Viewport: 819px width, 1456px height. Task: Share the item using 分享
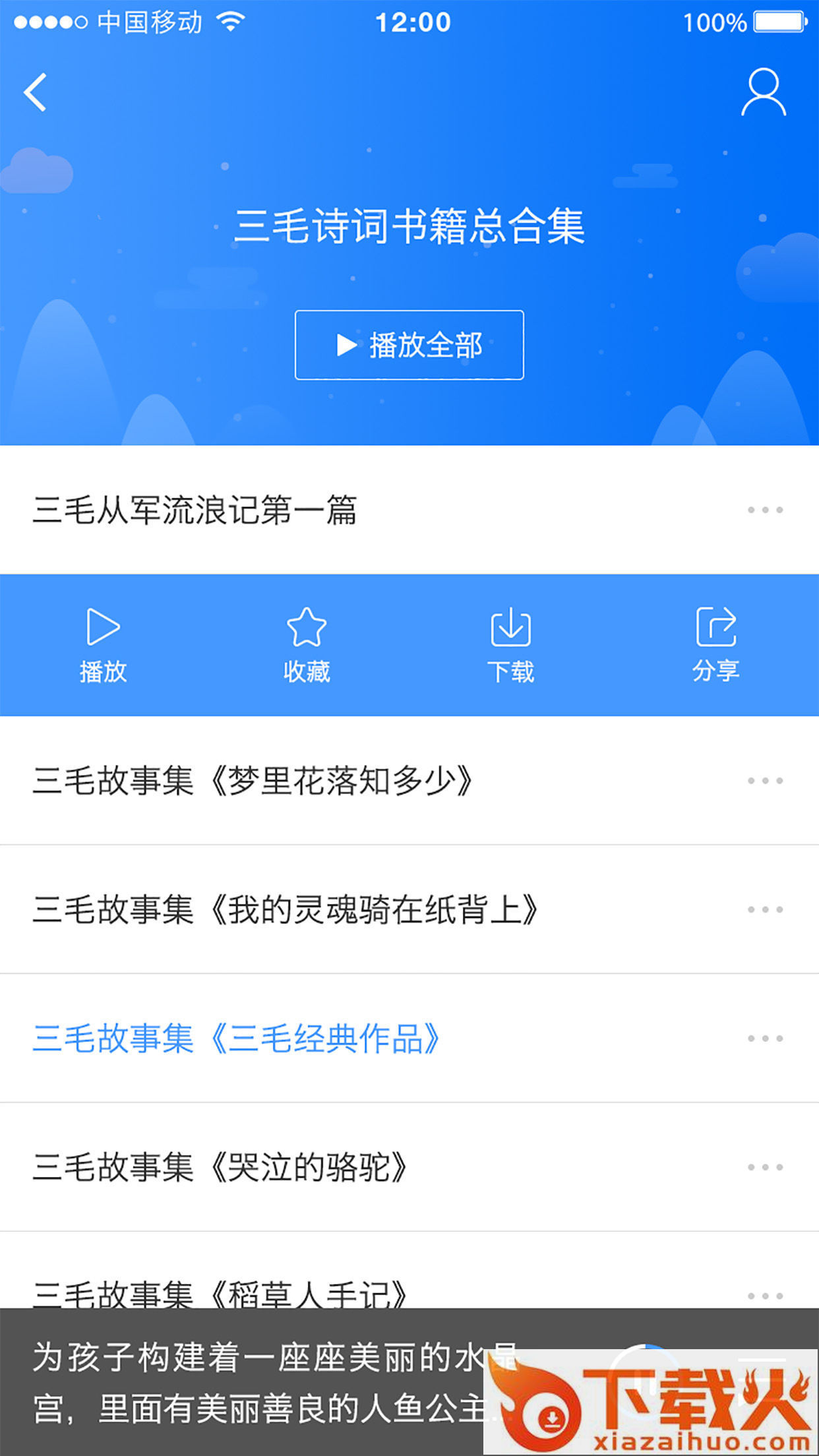pos(715,645)
